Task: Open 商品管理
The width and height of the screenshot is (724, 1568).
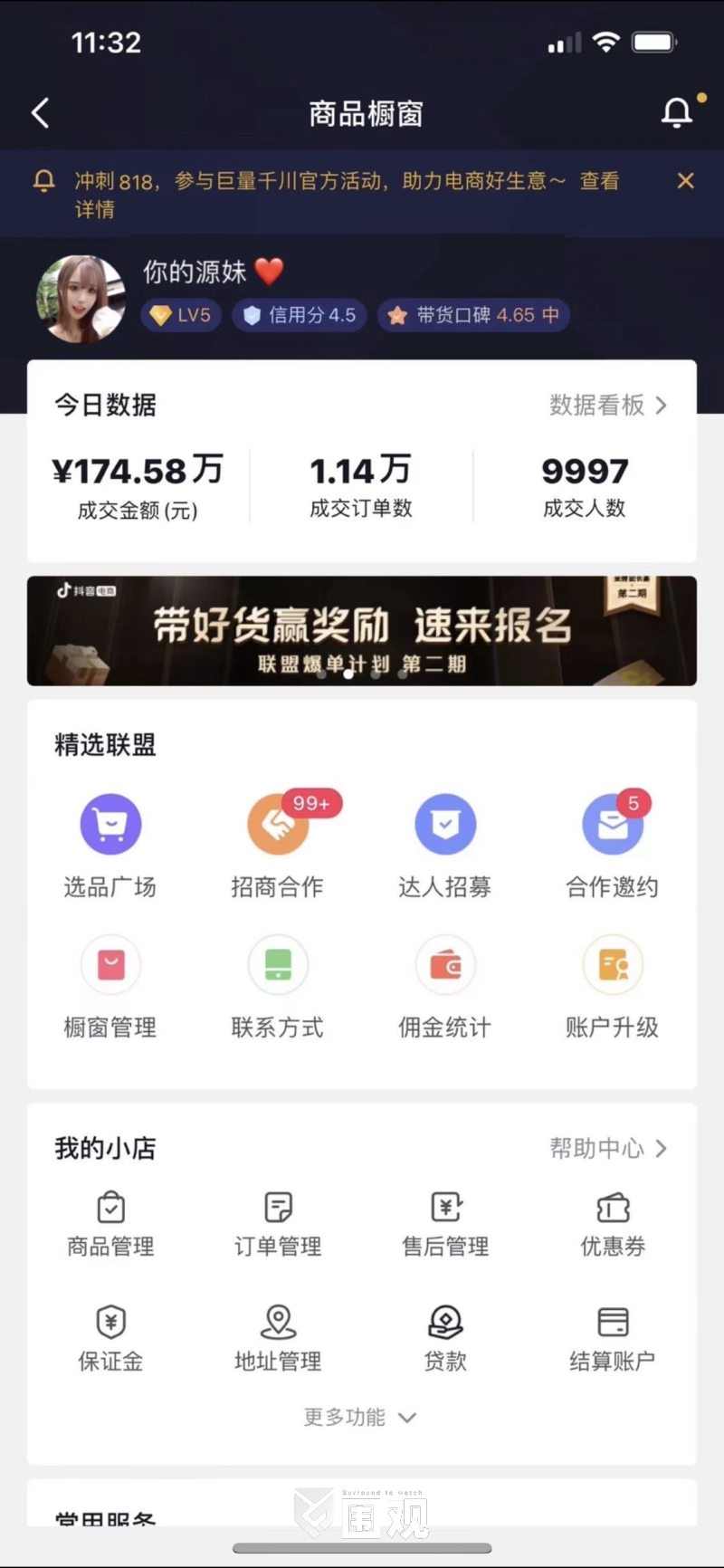Action: [110, 1224]
